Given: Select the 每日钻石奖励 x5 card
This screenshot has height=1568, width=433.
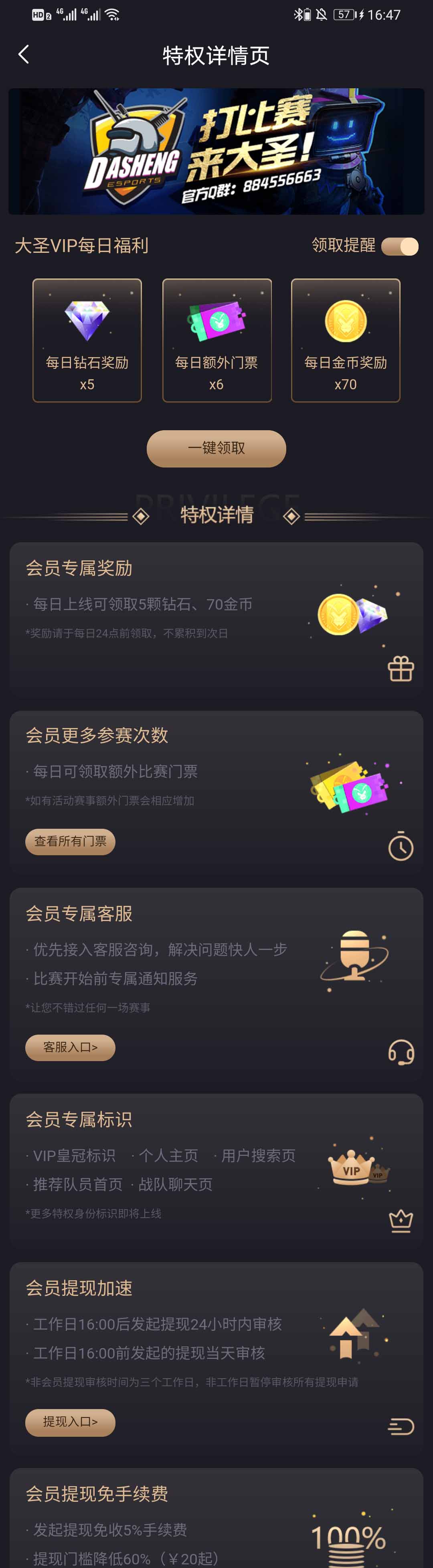Looking at the screenshot, I should [x=87, y=340].
